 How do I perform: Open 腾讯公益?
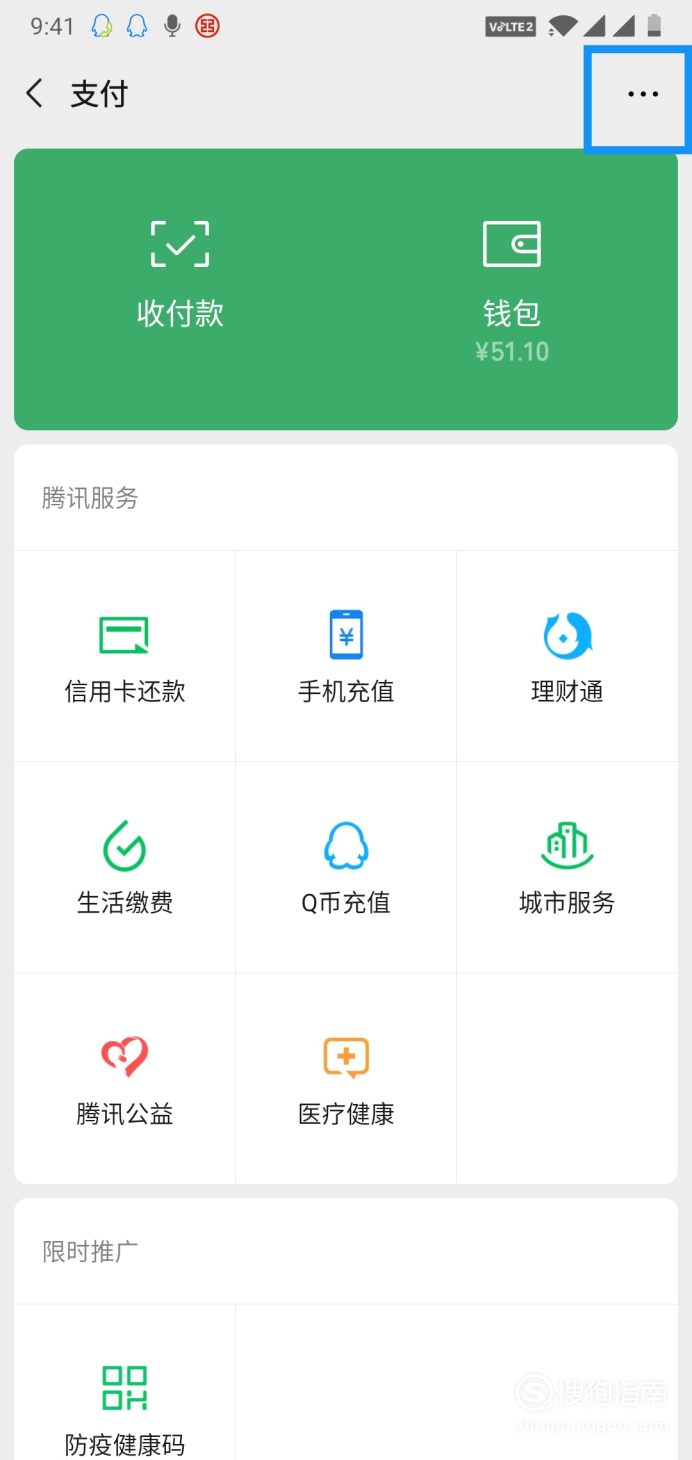tap(125, 1078)
